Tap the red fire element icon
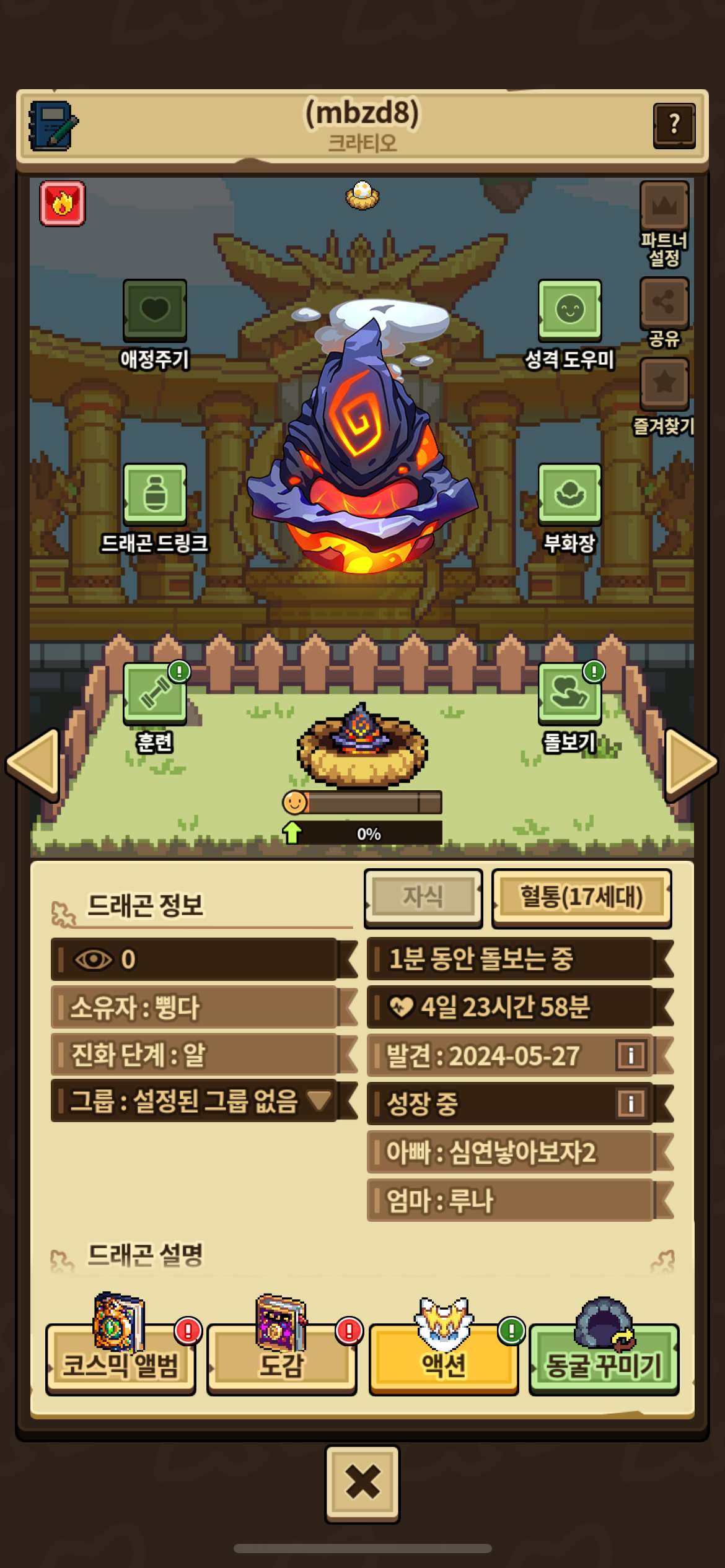Screen dimensions: 725x1568 click(x=63, y=203)
